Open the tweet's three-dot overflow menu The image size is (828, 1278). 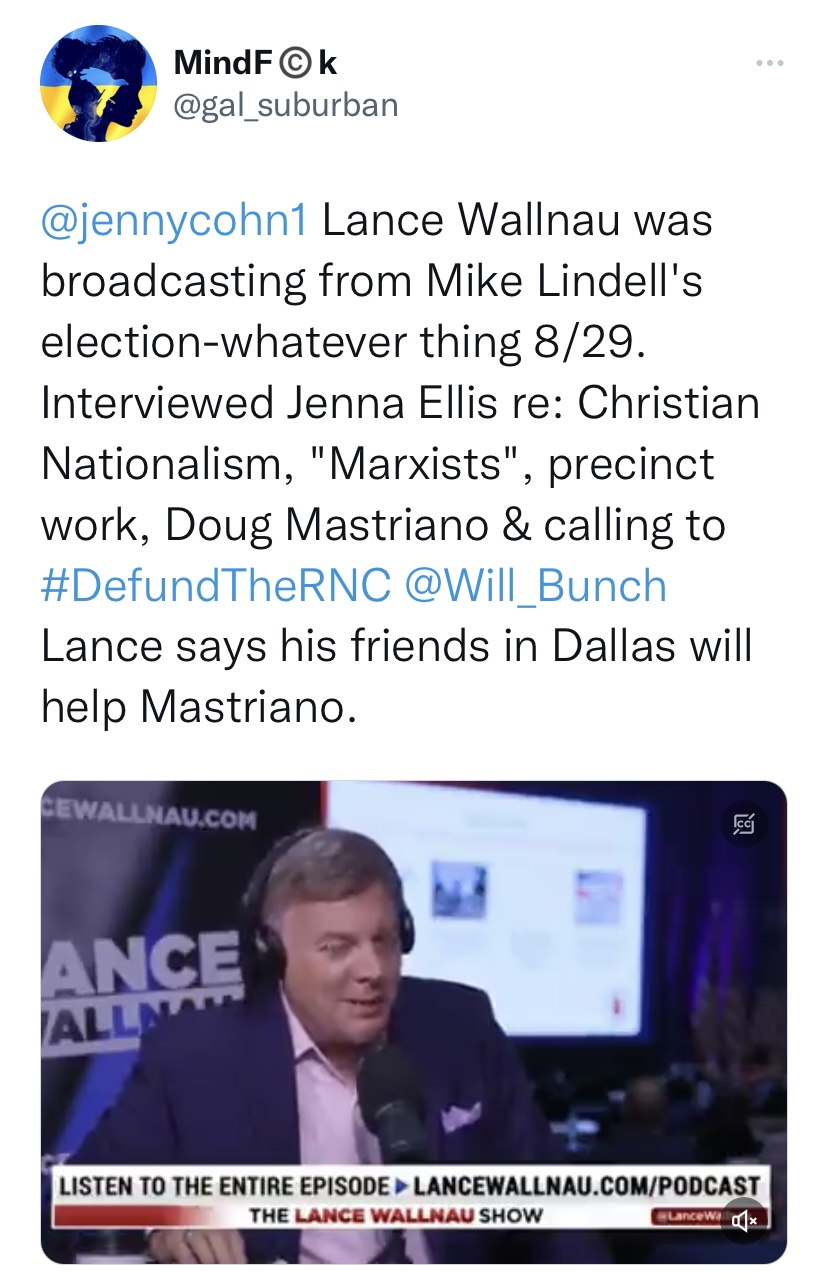click(770, 65)
